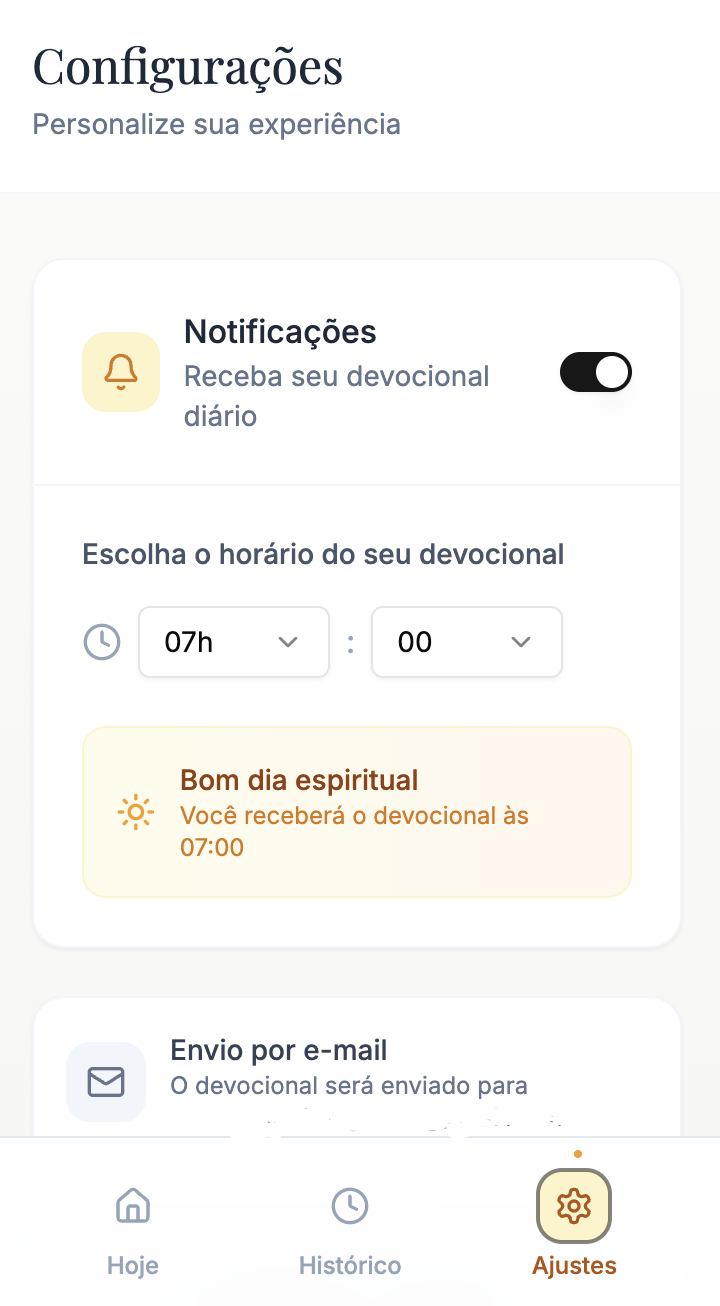Screen dimensions: 720x1306
Task: Click the orange dot above Ajustes
Action: point(578,1153)
